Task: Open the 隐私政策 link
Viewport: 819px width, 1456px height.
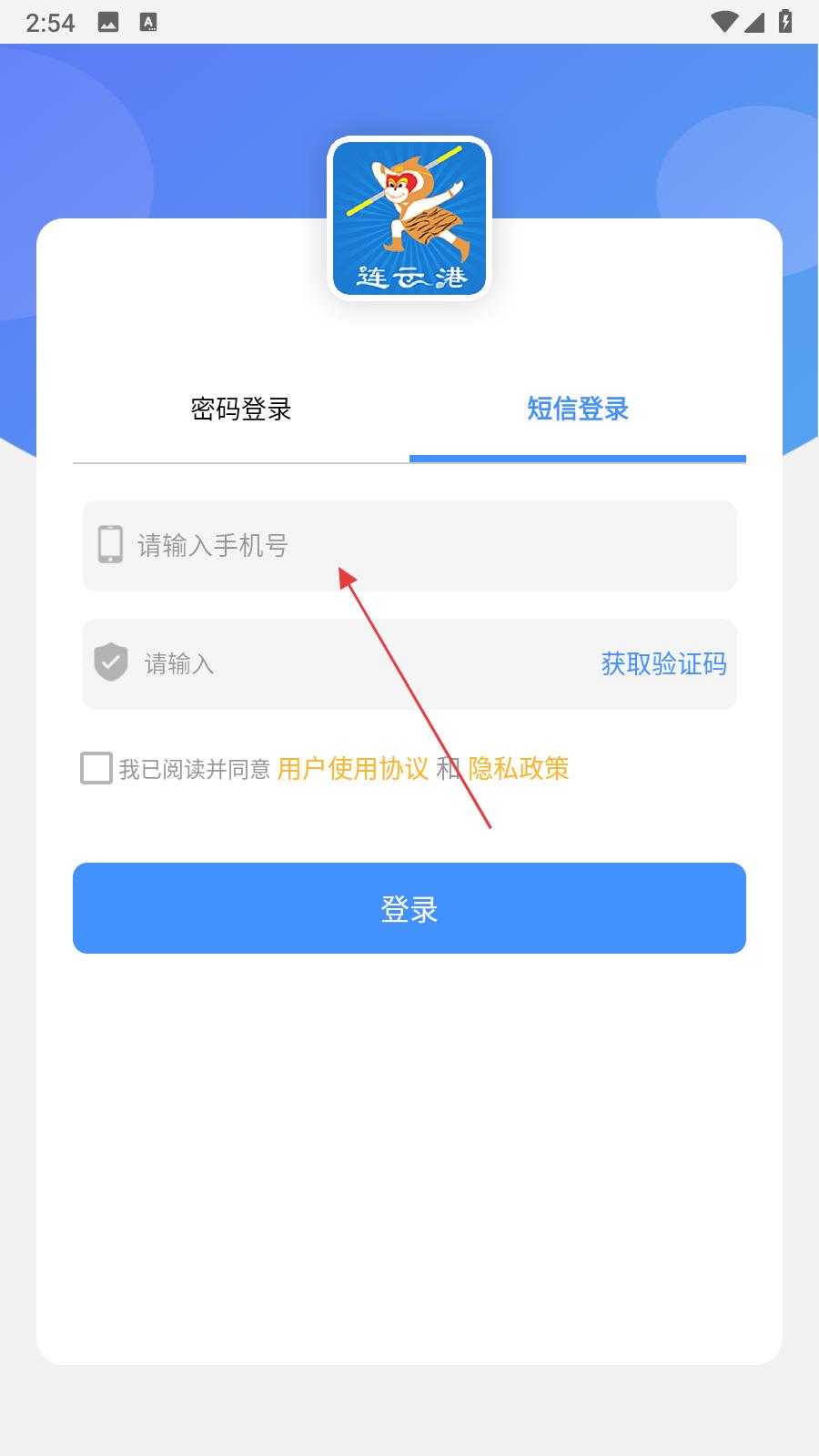Action: [x=519, y=769]
